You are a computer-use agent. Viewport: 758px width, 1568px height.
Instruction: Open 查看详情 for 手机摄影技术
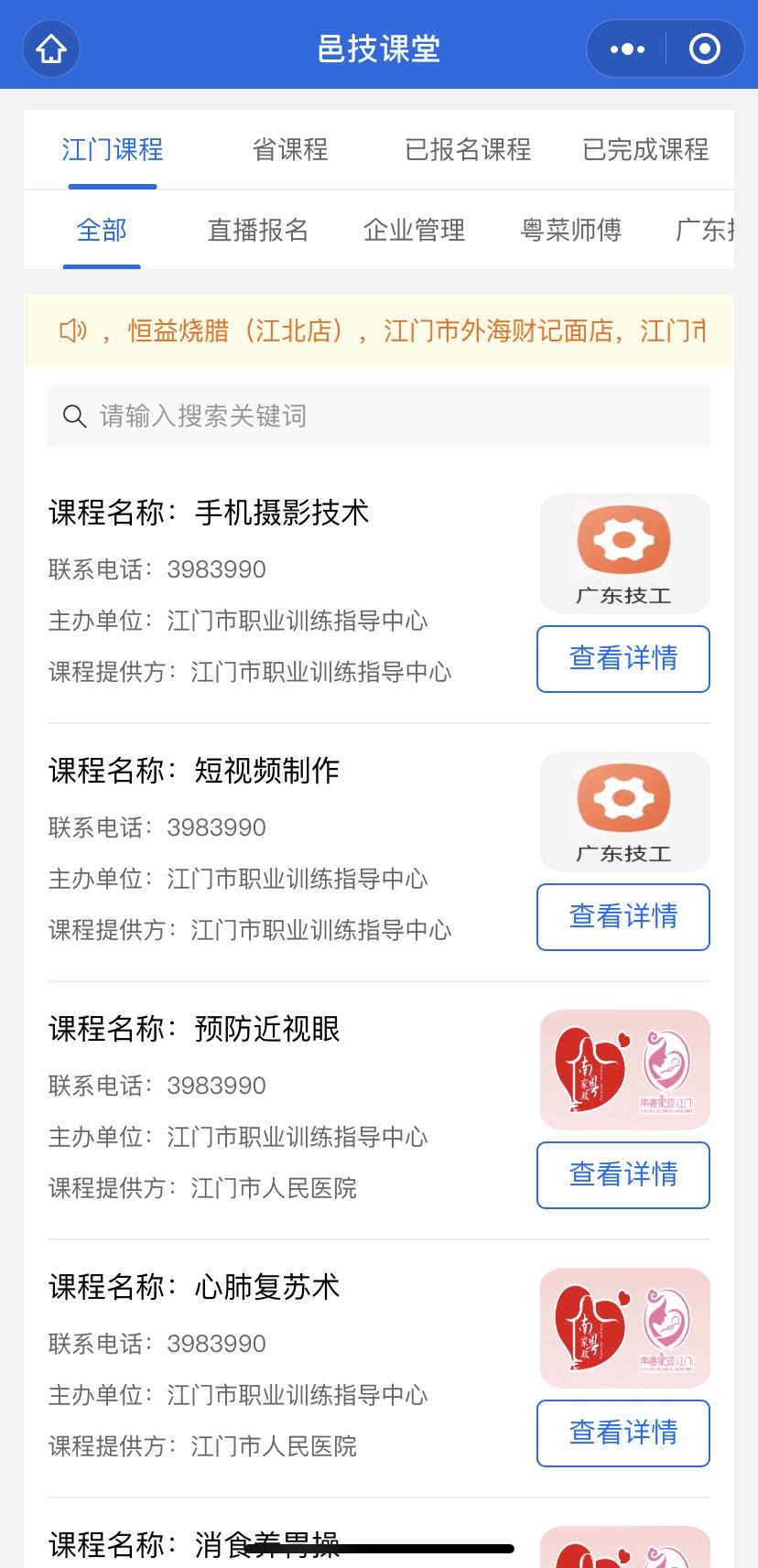pyautogui.click(x=623, y=658)
